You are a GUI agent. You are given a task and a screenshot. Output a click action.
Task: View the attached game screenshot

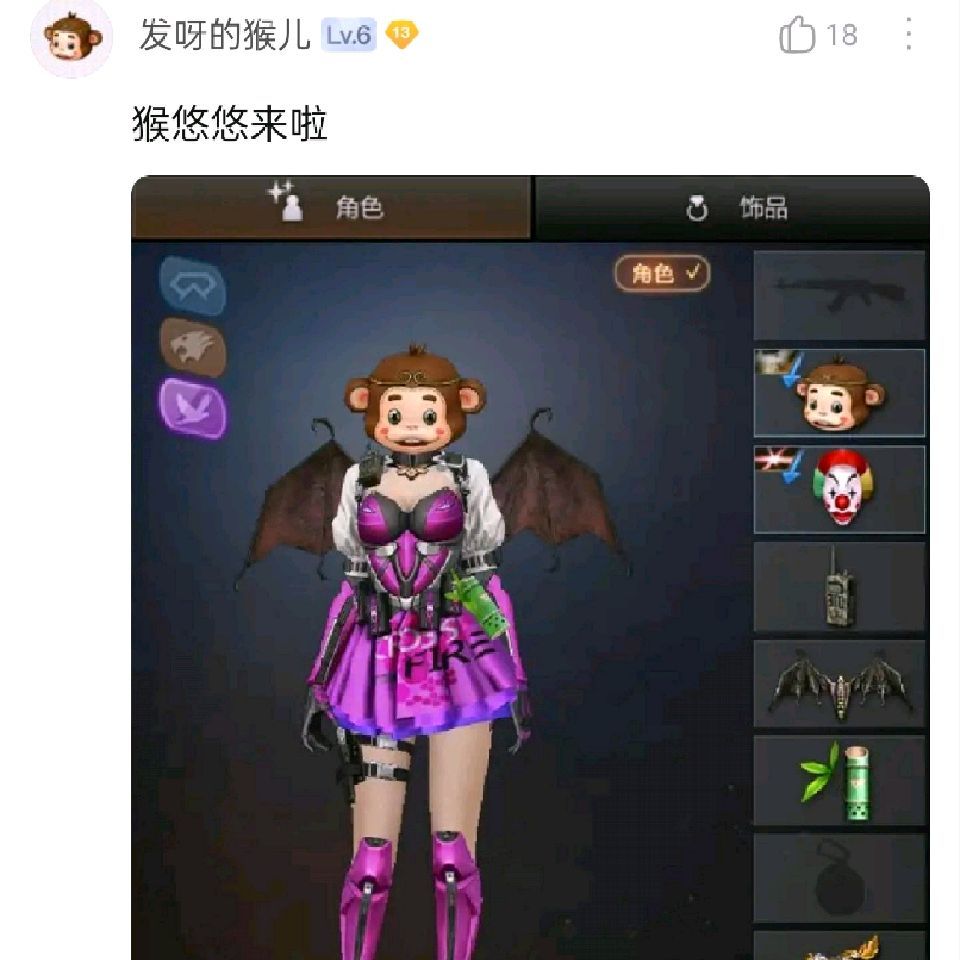[530, 568]
